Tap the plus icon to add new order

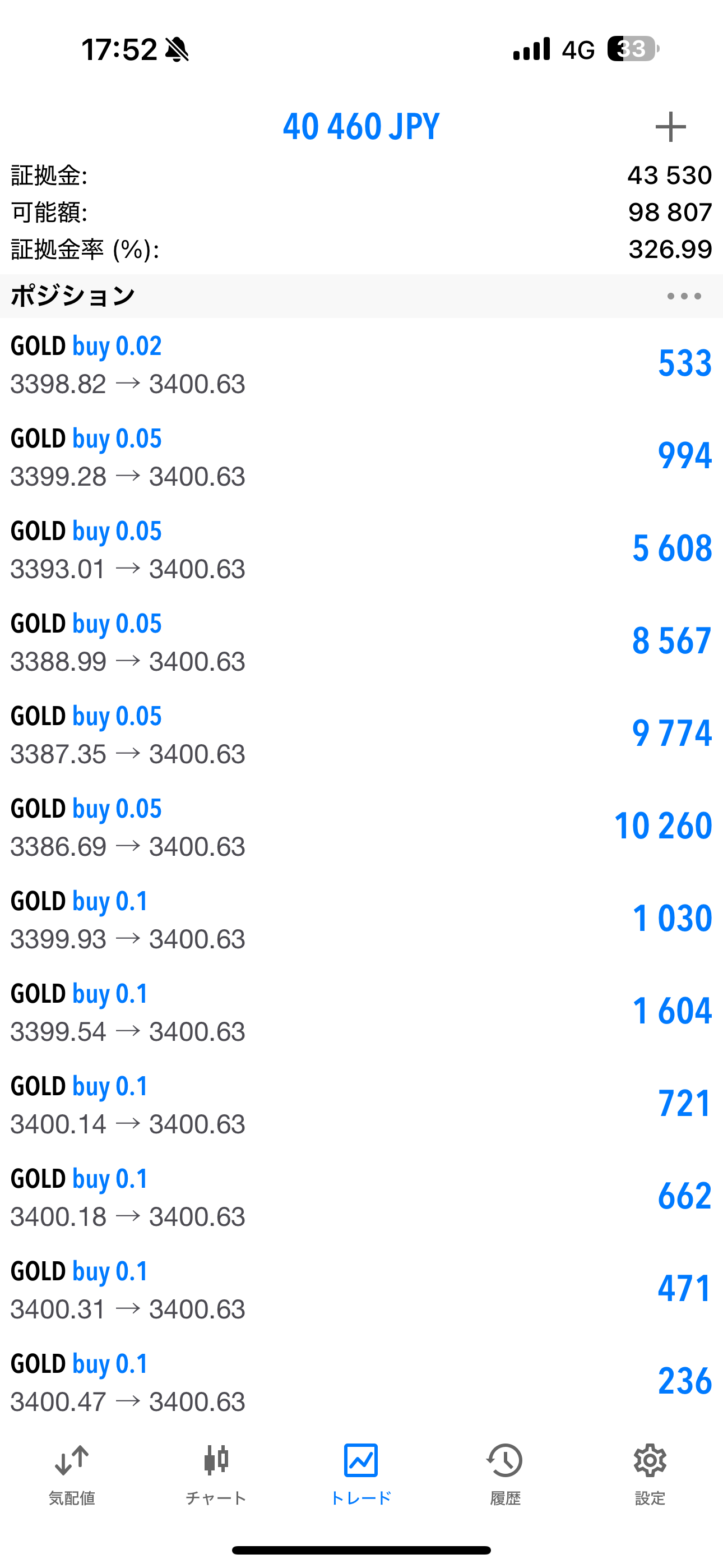(x=670, y=127)
